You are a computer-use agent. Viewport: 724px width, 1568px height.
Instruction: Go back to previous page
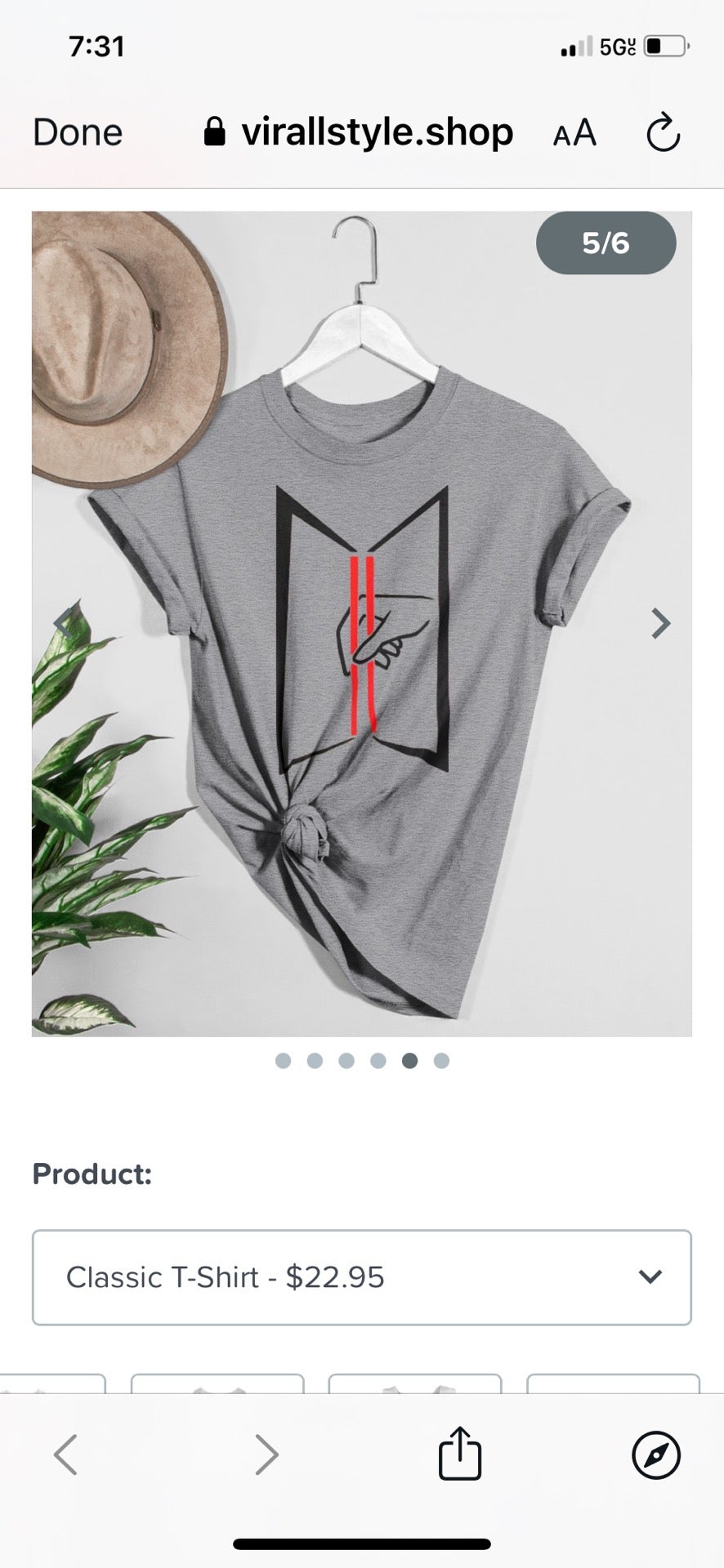click(x=65, y=1454)
